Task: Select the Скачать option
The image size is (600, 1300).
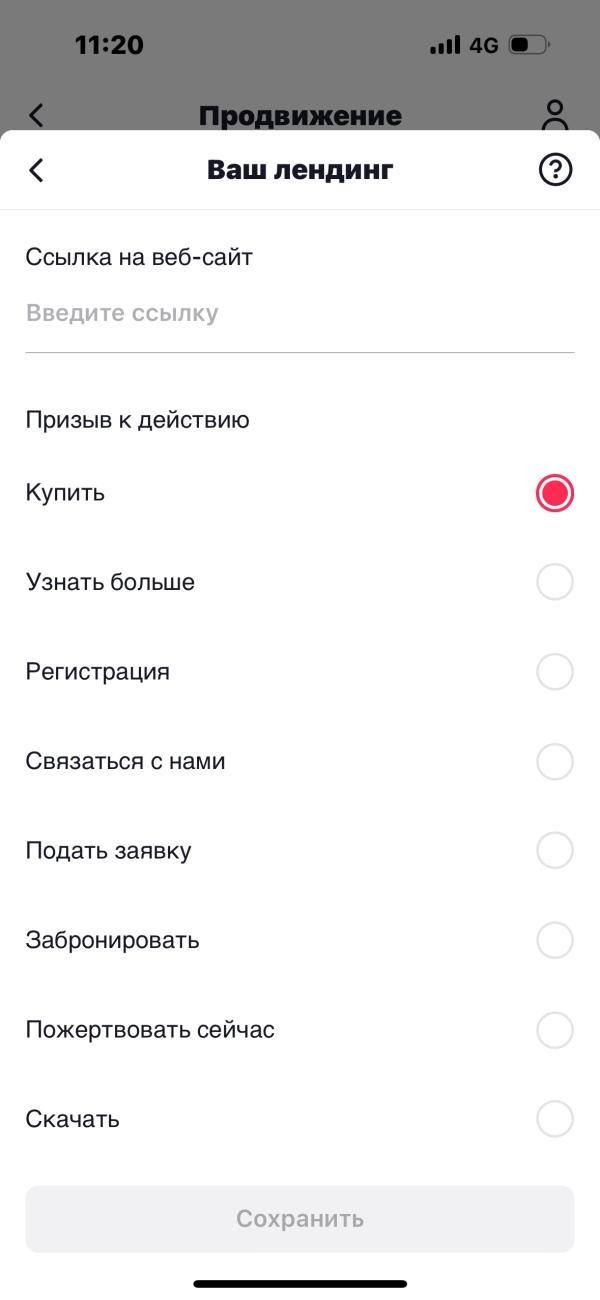Action: coord(300,1119)
